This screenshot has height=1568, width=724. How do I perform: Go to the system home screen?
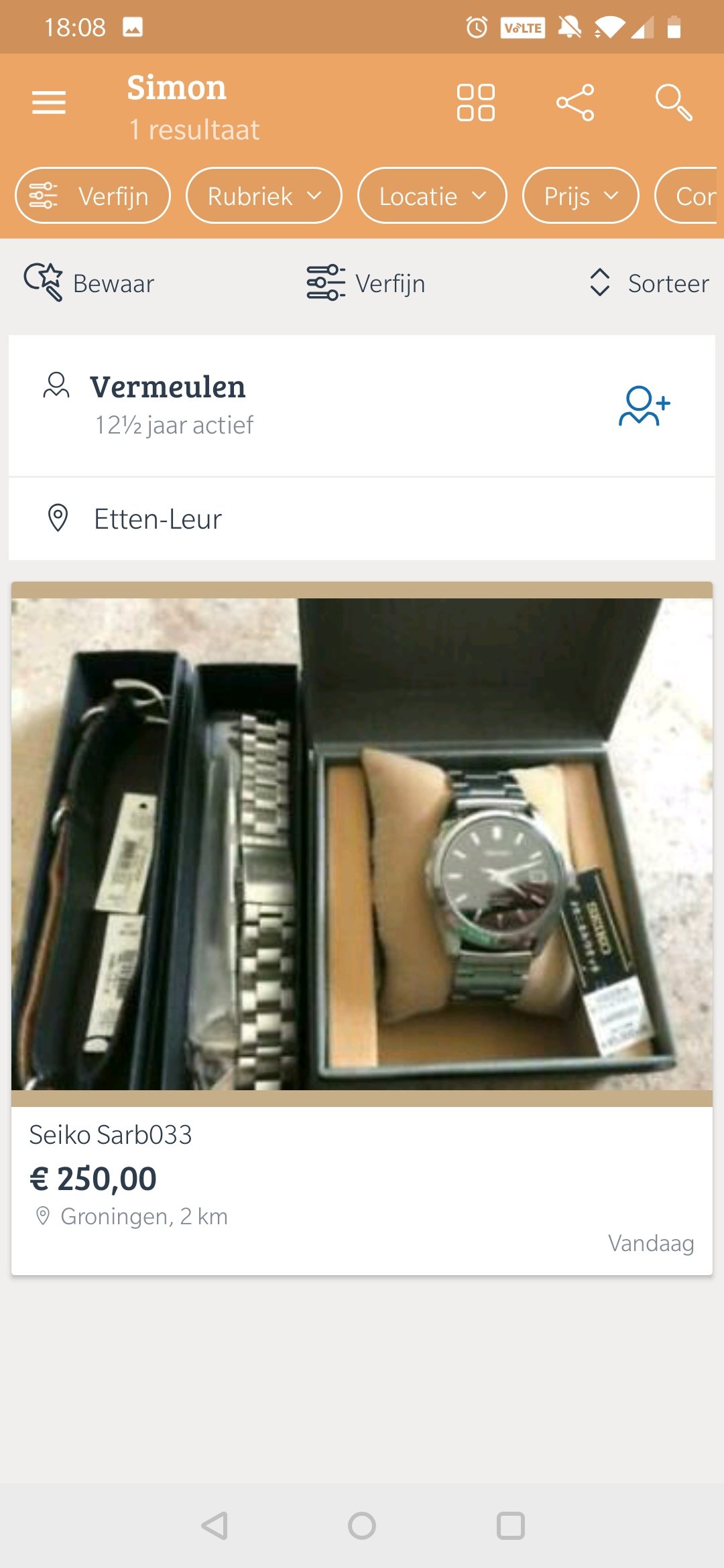click(362, 1526)
